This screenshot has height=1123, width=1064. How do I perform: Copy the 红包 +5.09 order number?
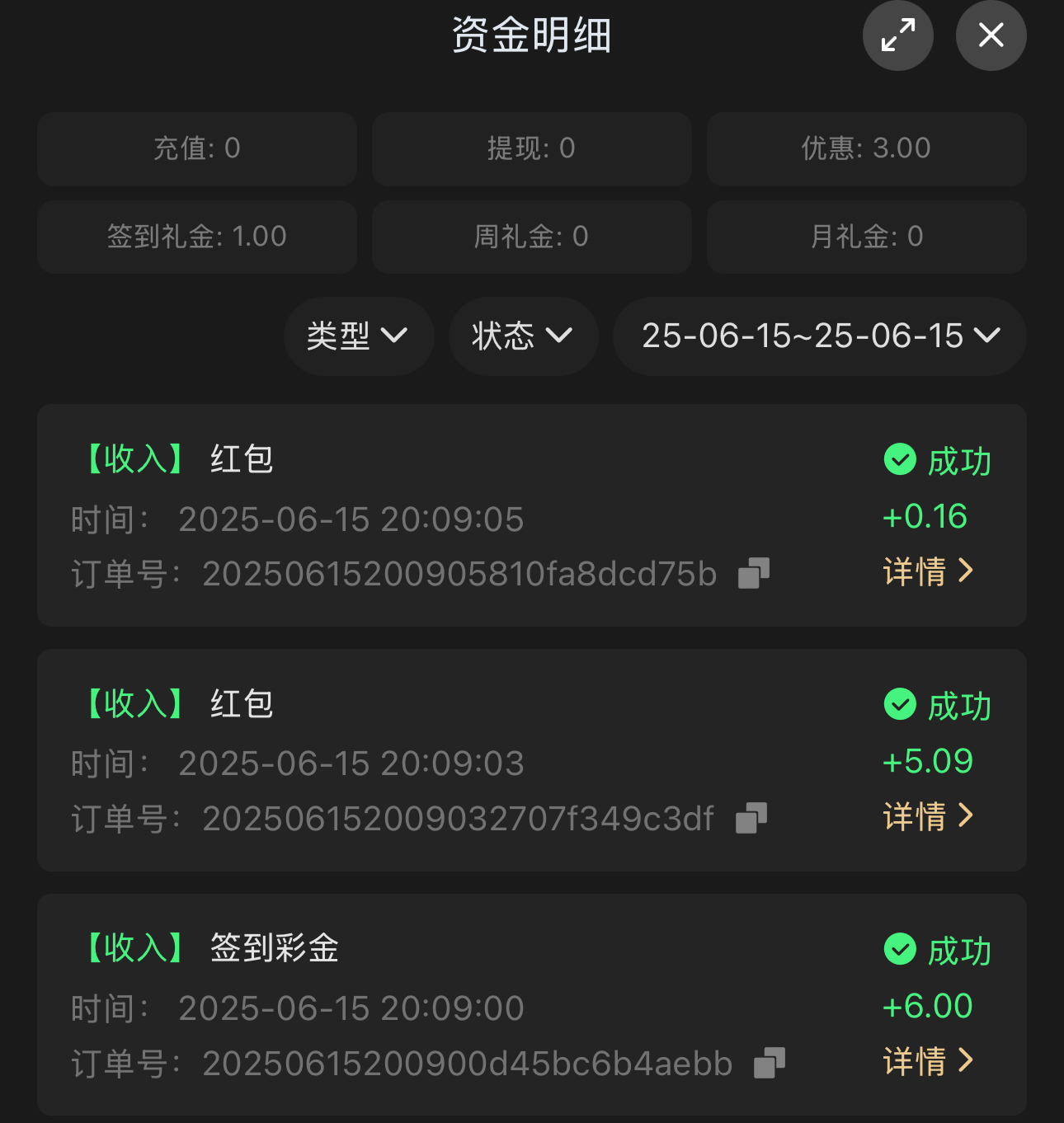(753, 816)
